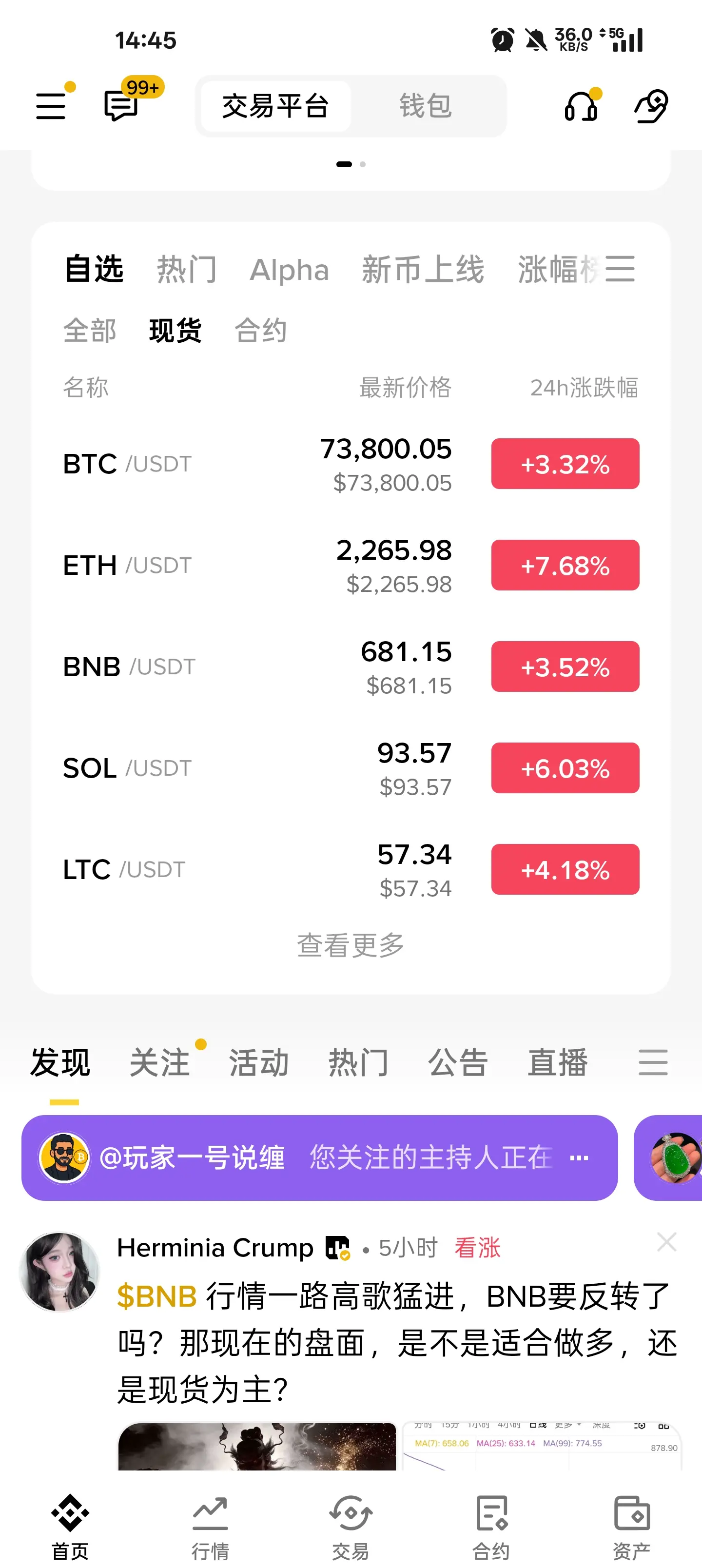The image size is (702, 1568).
Task: Join the live room of @玩家一号说缠
Action: pos(319,1158)
